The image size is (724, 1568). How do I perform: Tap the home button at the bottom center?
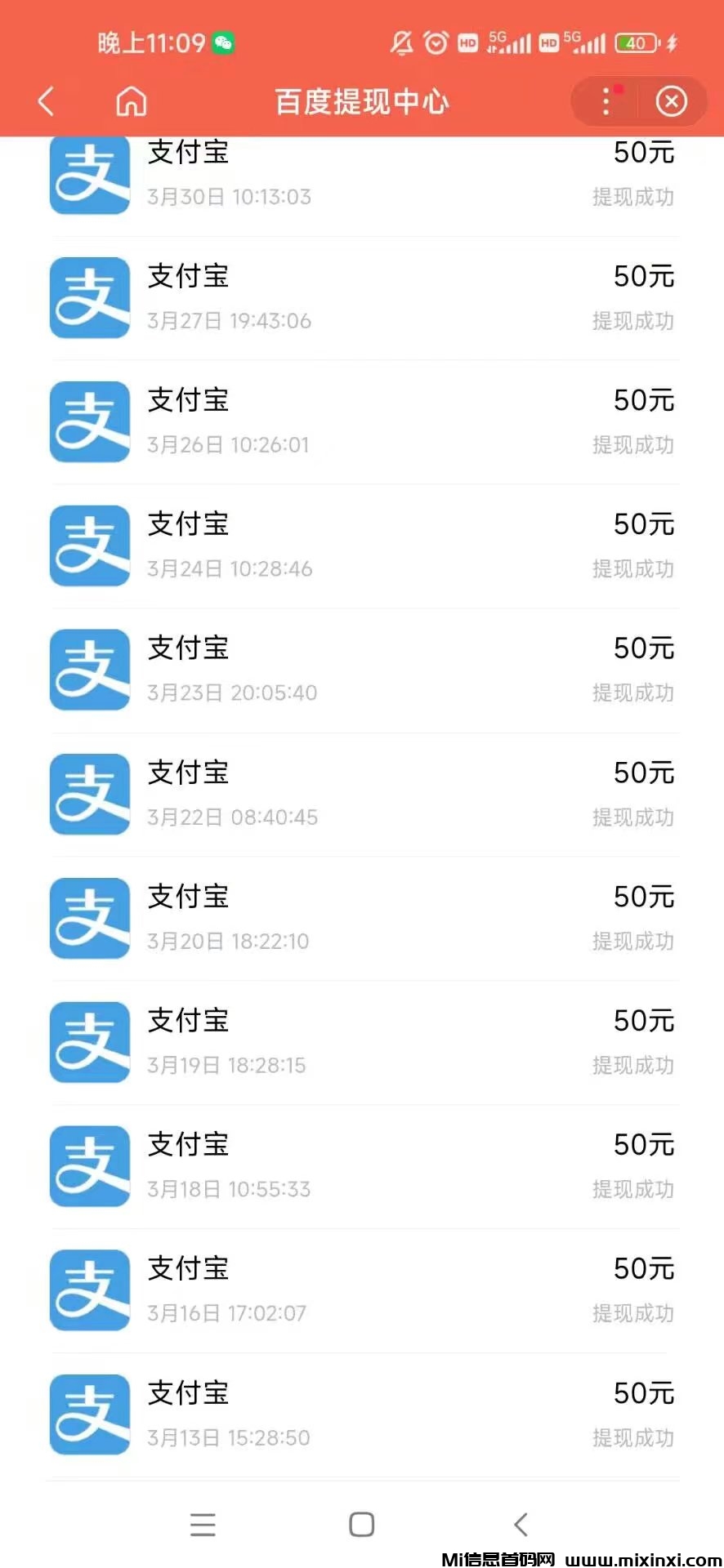[x=362, y=1524]
